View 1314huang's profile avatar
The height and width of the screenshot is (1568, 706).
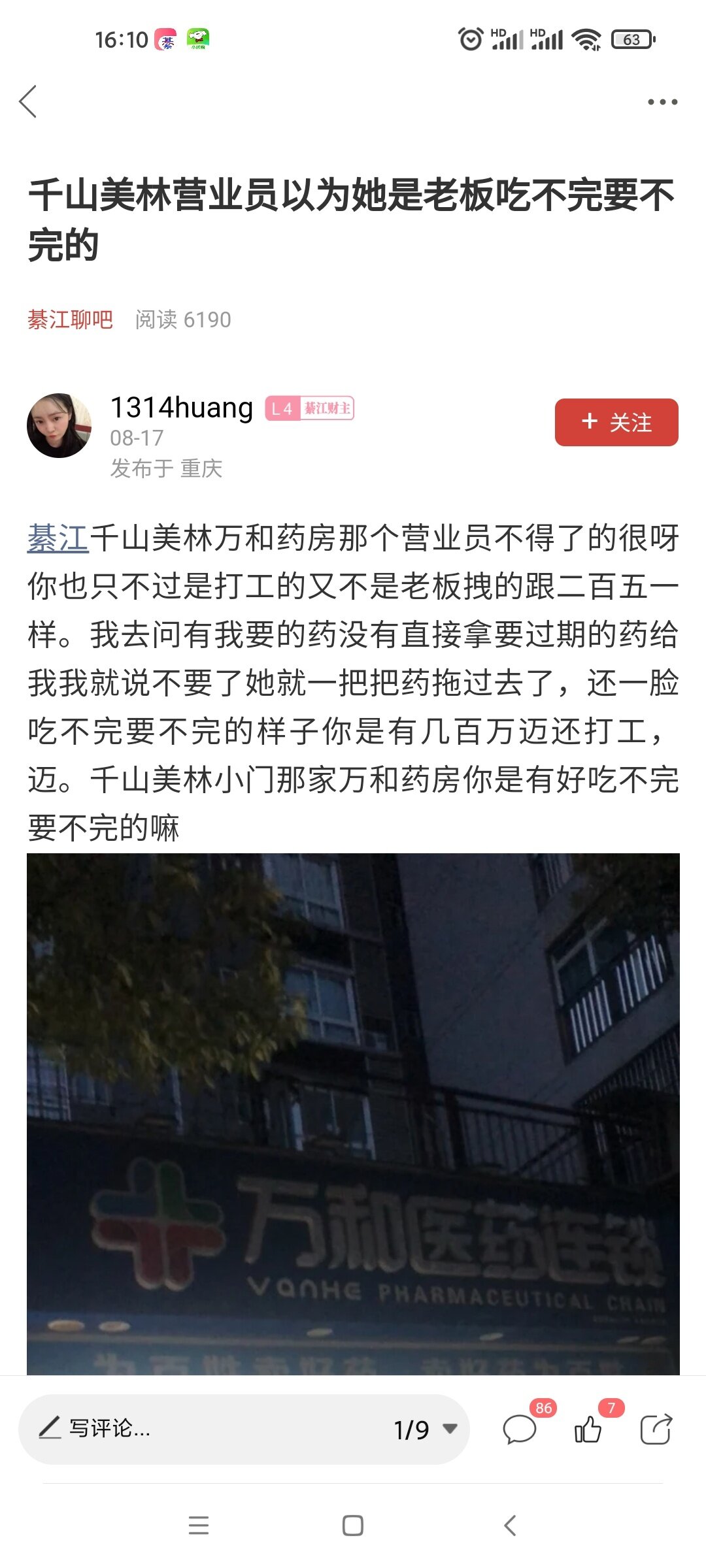click(59, 426)
